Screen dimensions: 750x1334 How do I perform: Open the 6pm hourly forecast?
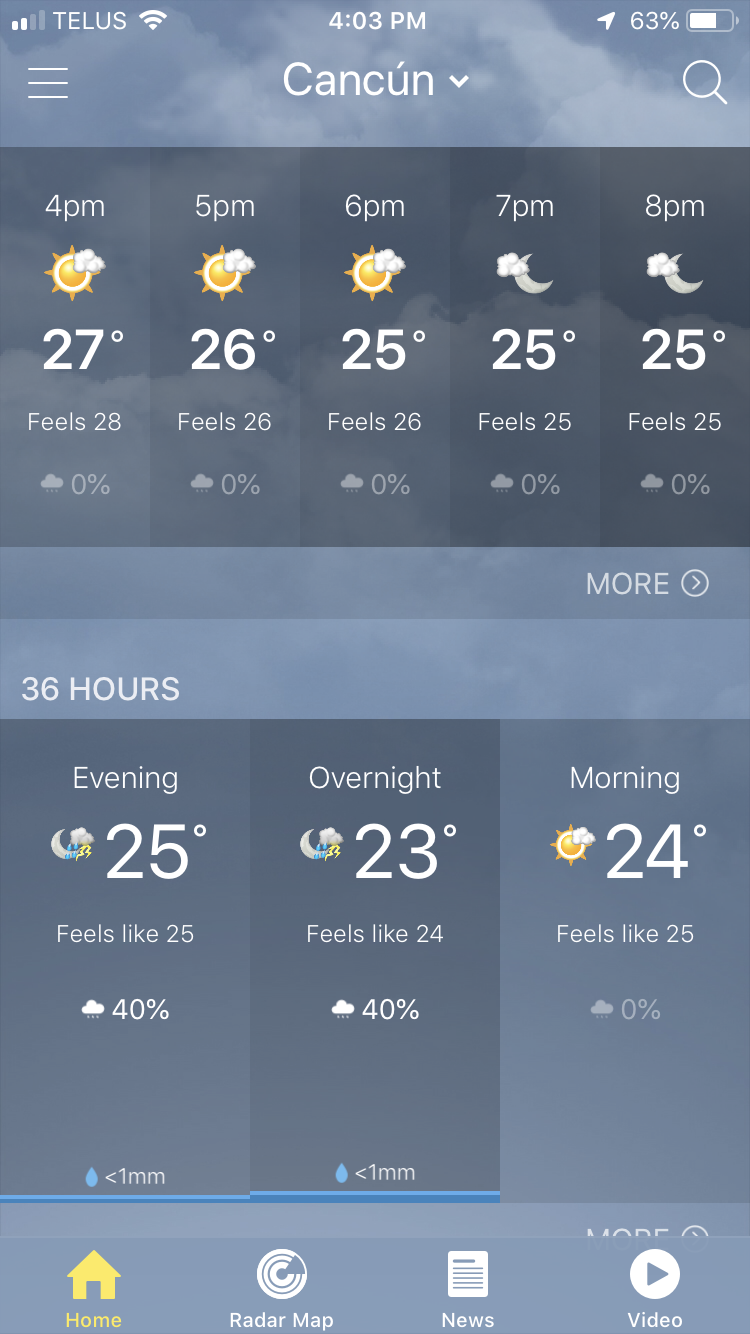(375, 345)
